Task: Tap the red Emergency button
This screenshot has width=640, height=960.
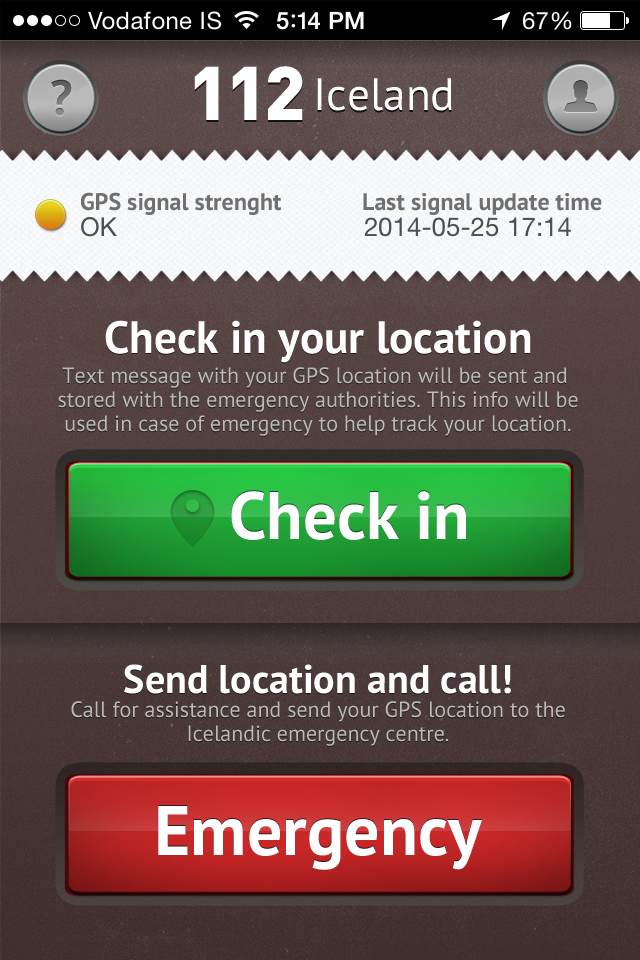Action: click(x=319, y=834)
